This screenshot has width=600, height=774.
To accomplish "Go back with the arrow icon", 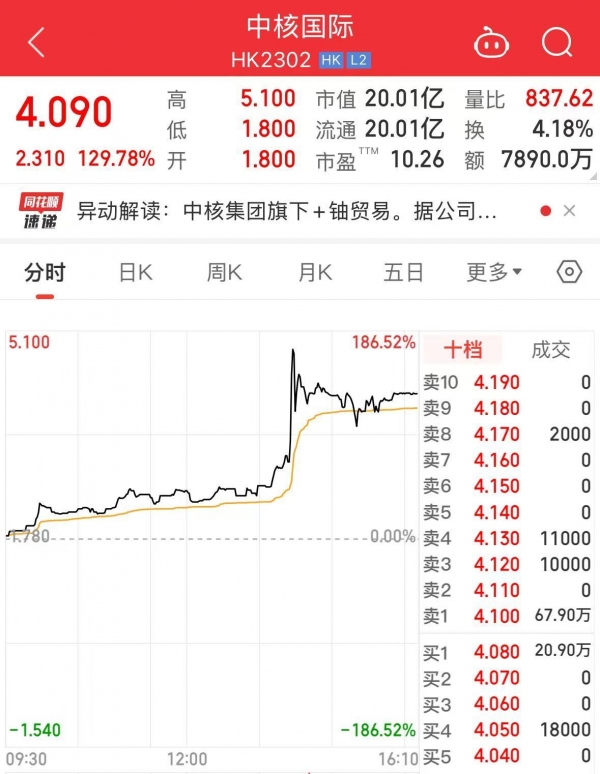I will 37,41.
